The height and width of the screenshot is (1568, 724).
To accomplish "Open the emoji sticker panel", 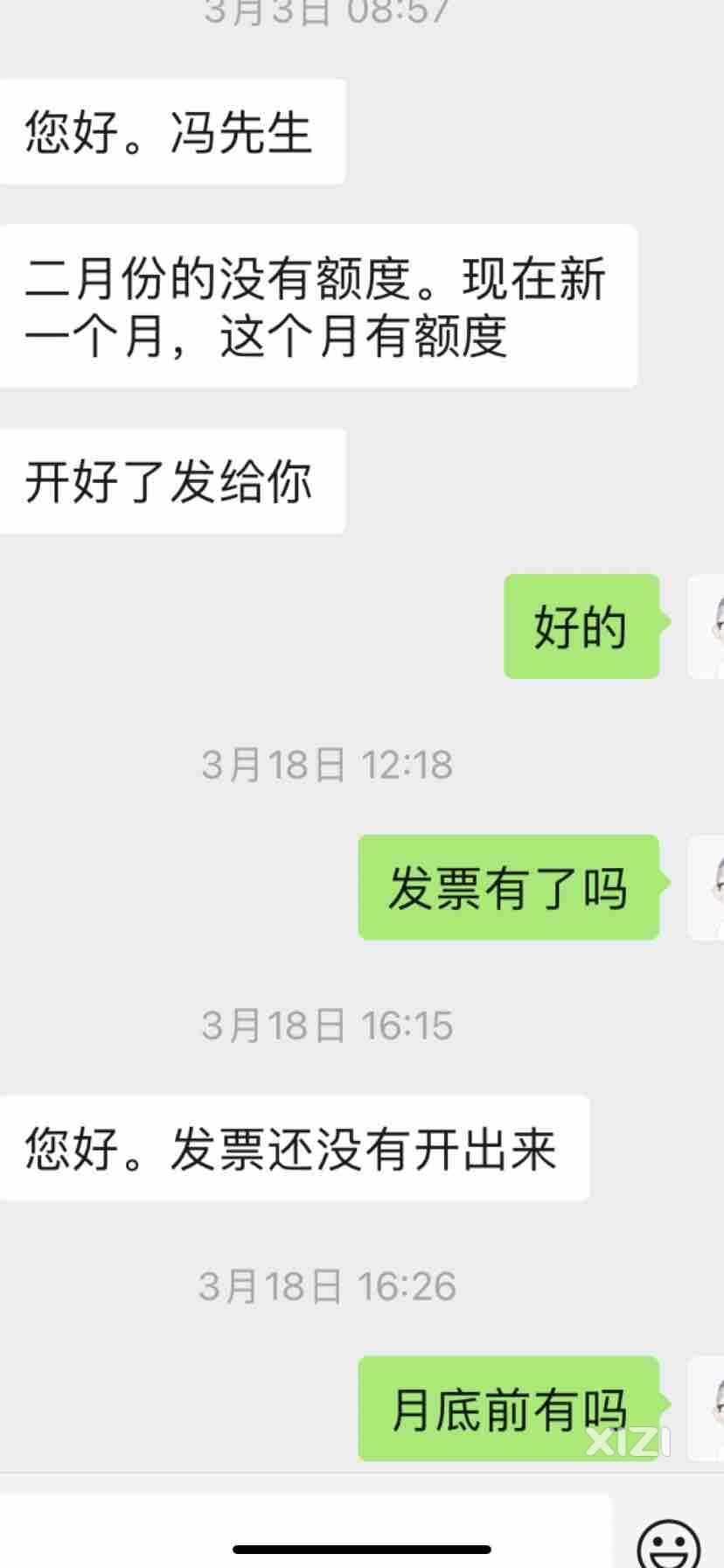I will pyautogui.click(x=669, y=1542).
